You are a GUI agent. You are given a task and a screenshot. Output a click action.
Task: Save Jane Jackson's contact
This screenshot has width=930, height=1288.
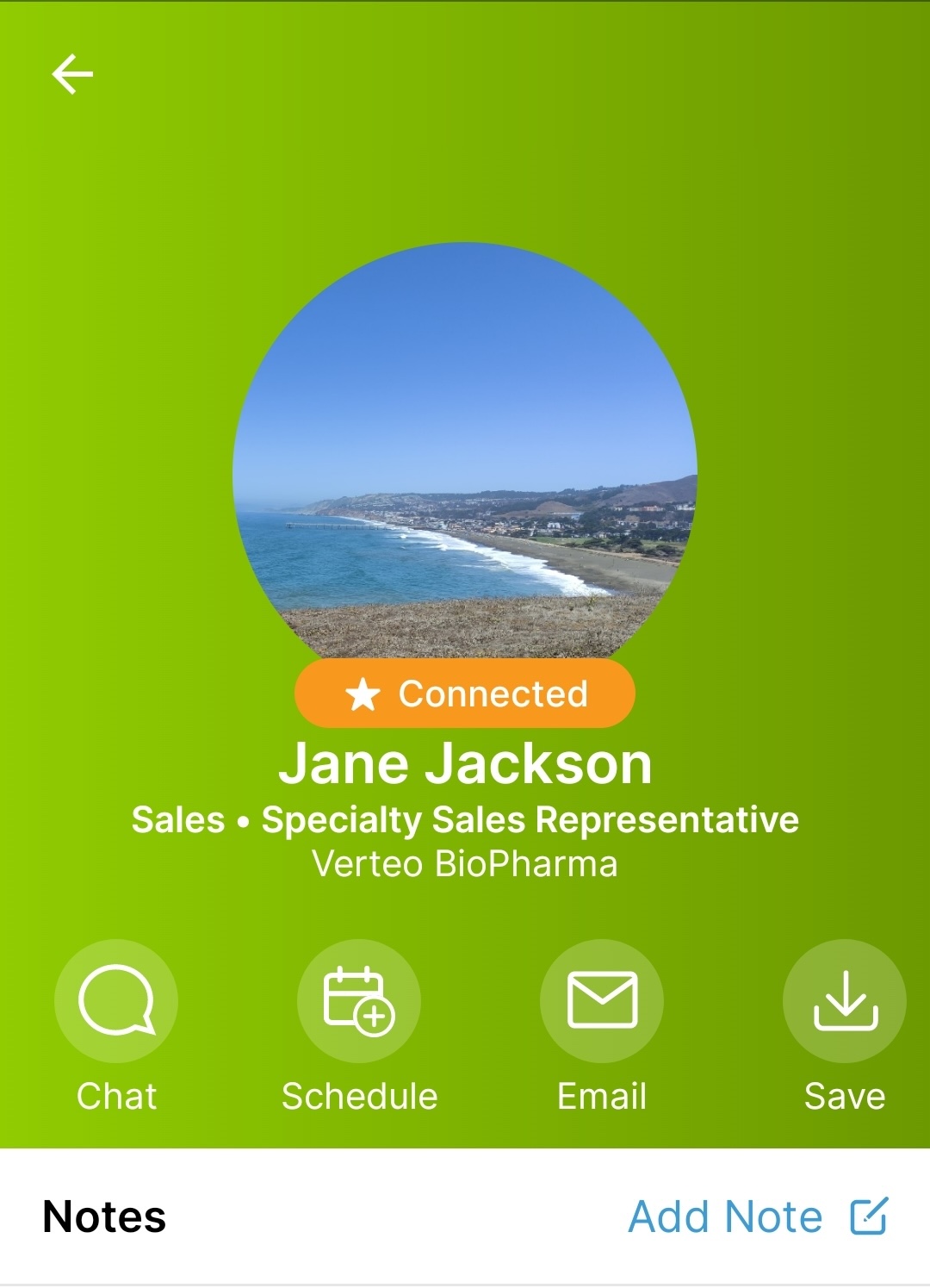coord(845,1001)
